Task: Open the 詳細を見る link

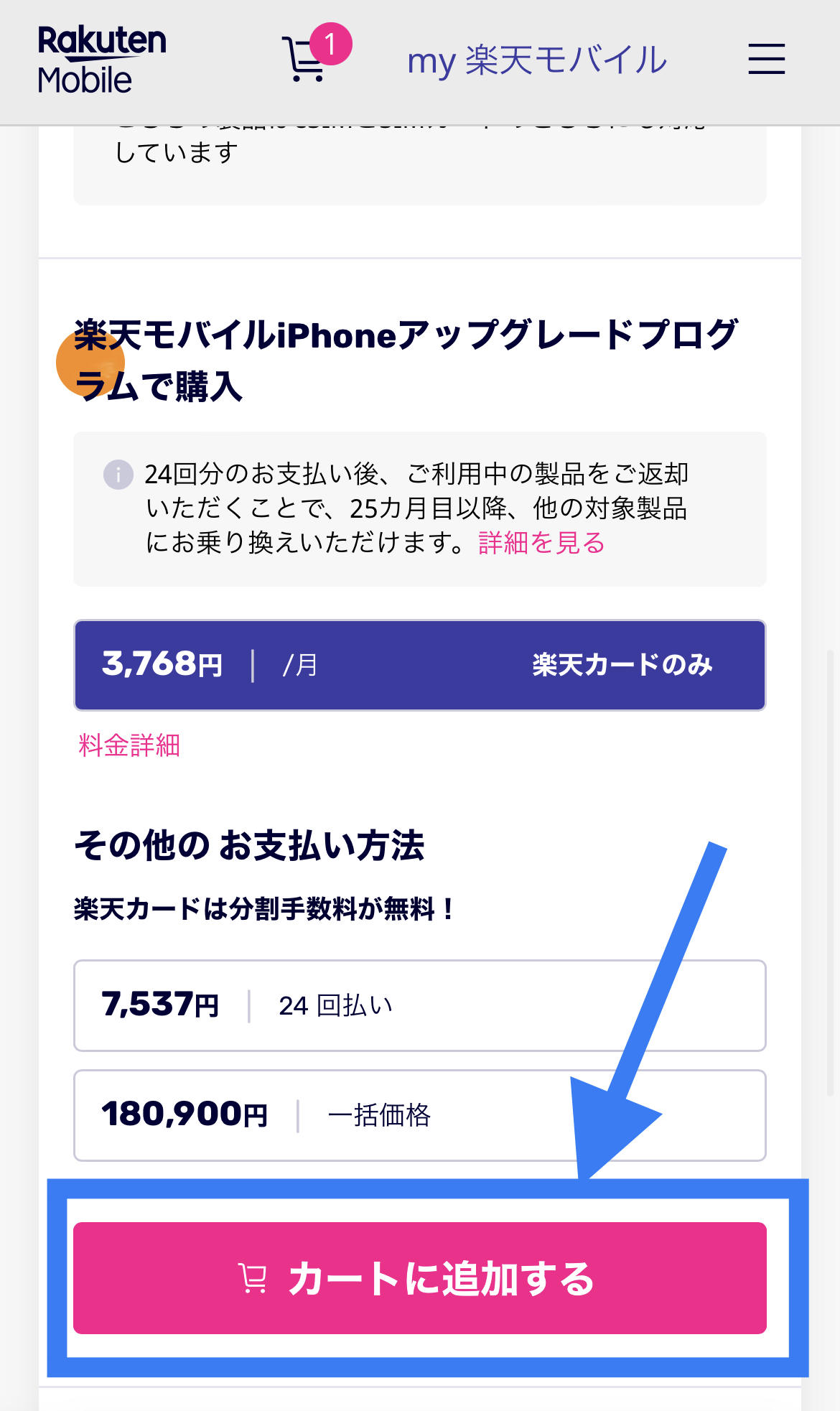Action: pyautogui.click(x=541, y=543)
